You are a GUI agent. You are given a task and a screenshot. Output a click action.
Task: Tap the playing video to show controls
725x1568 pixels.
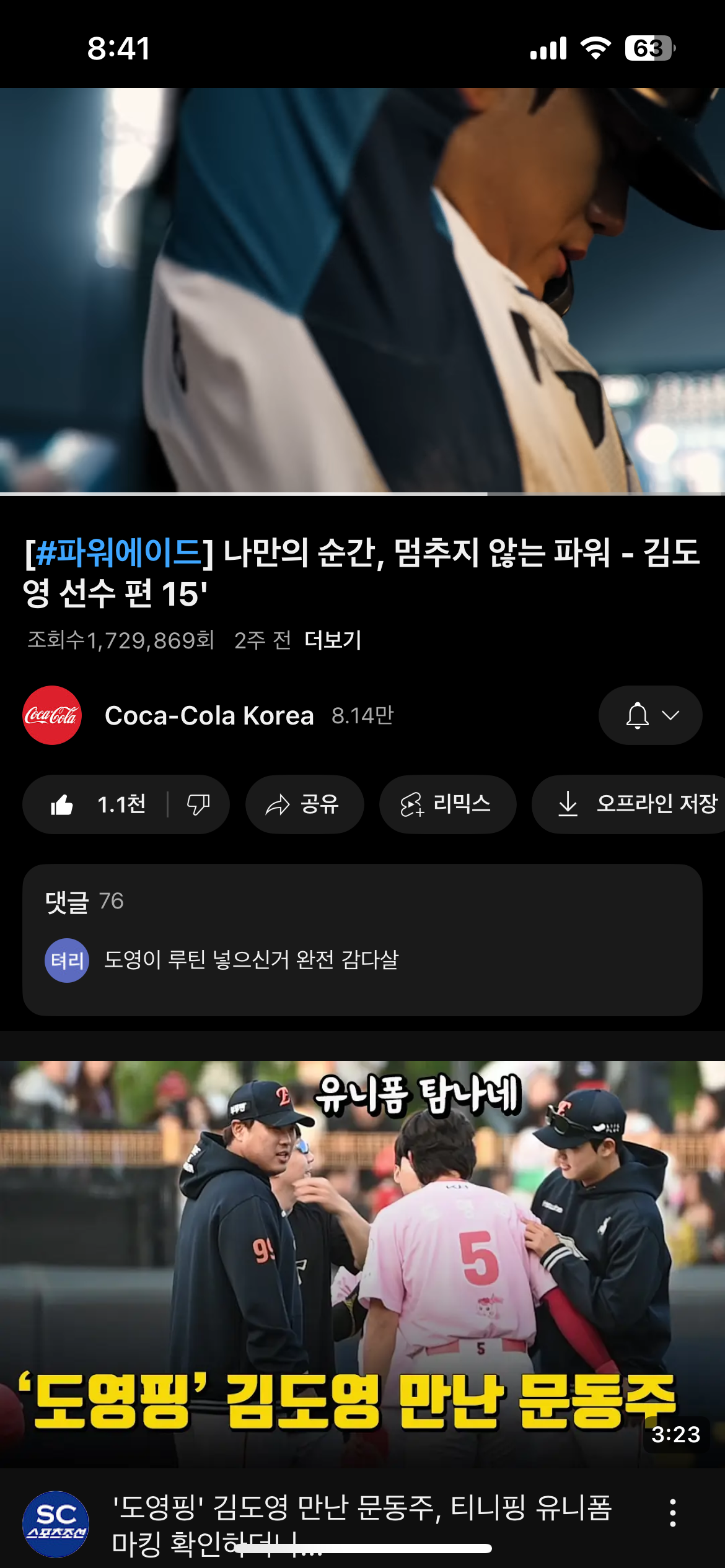click(x=362, y=290)
